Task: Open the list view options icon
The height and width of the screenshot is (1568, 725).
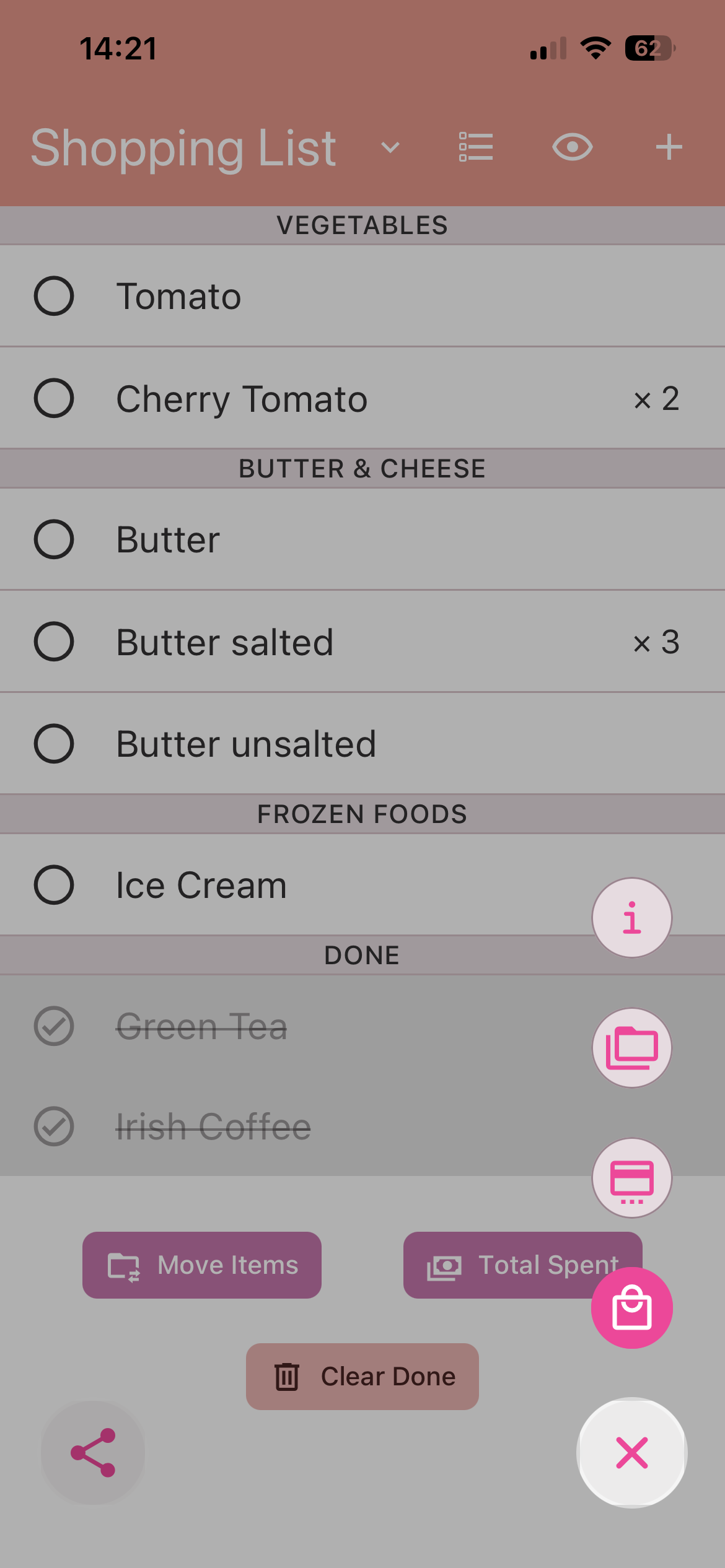Action: 476,147
